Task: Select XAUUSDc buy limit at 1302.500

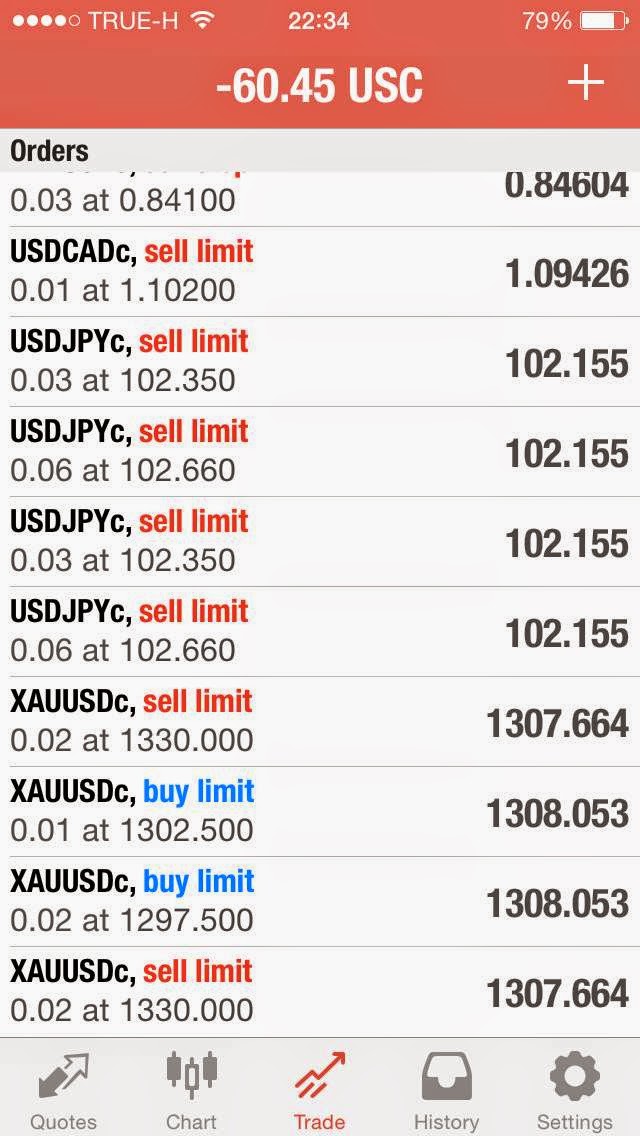Action: click(x=320, y=812)
